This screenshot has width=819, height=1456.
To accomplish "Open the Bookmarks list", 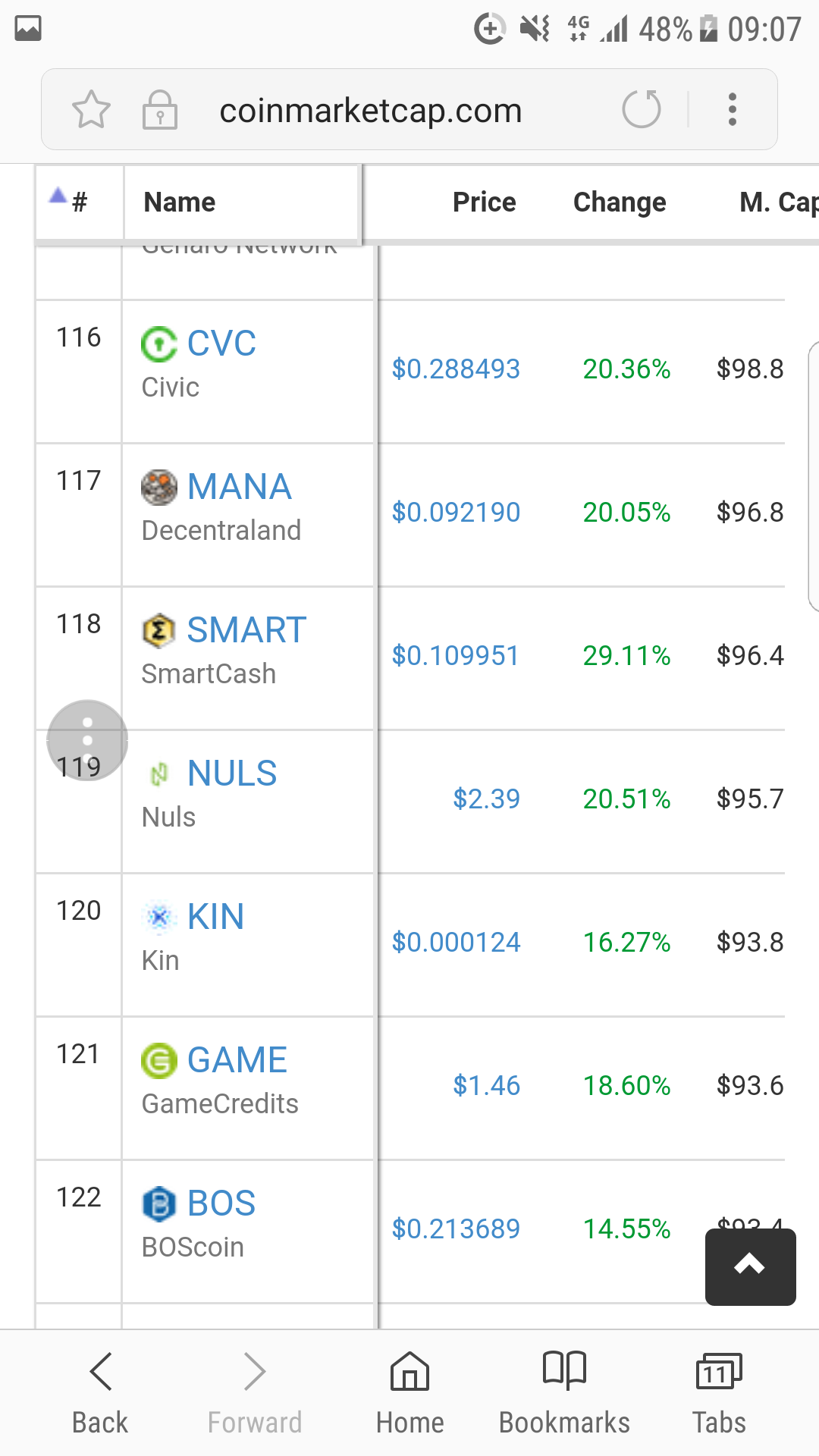I will 564,1393.
